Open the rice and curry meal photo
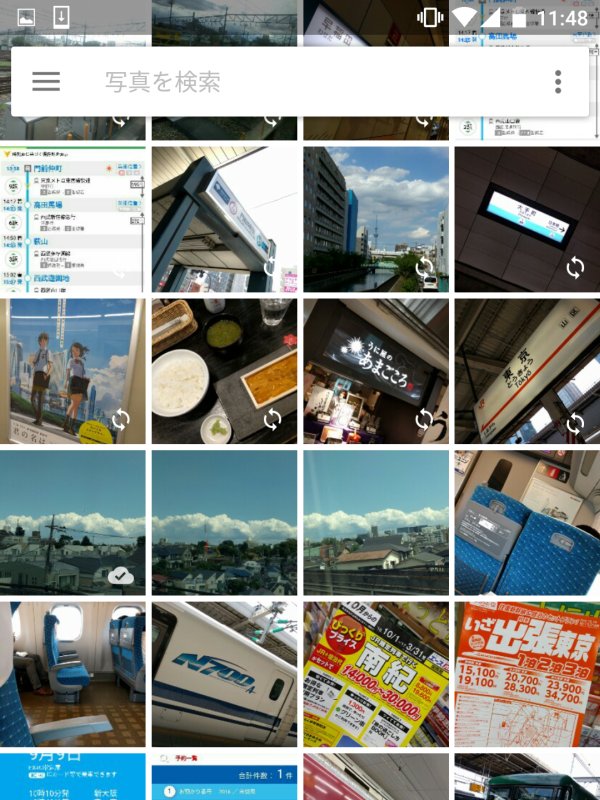This screenshot has height=800, width=600. point(224,371)
